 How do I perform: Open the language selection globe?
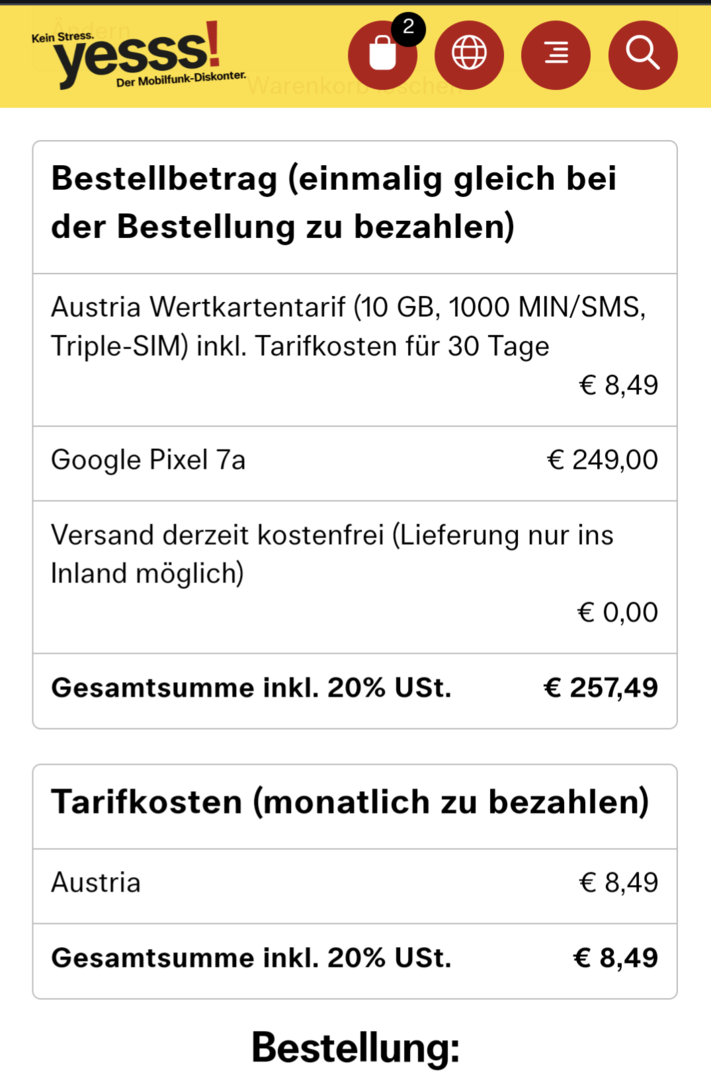[x=469, y=53]
